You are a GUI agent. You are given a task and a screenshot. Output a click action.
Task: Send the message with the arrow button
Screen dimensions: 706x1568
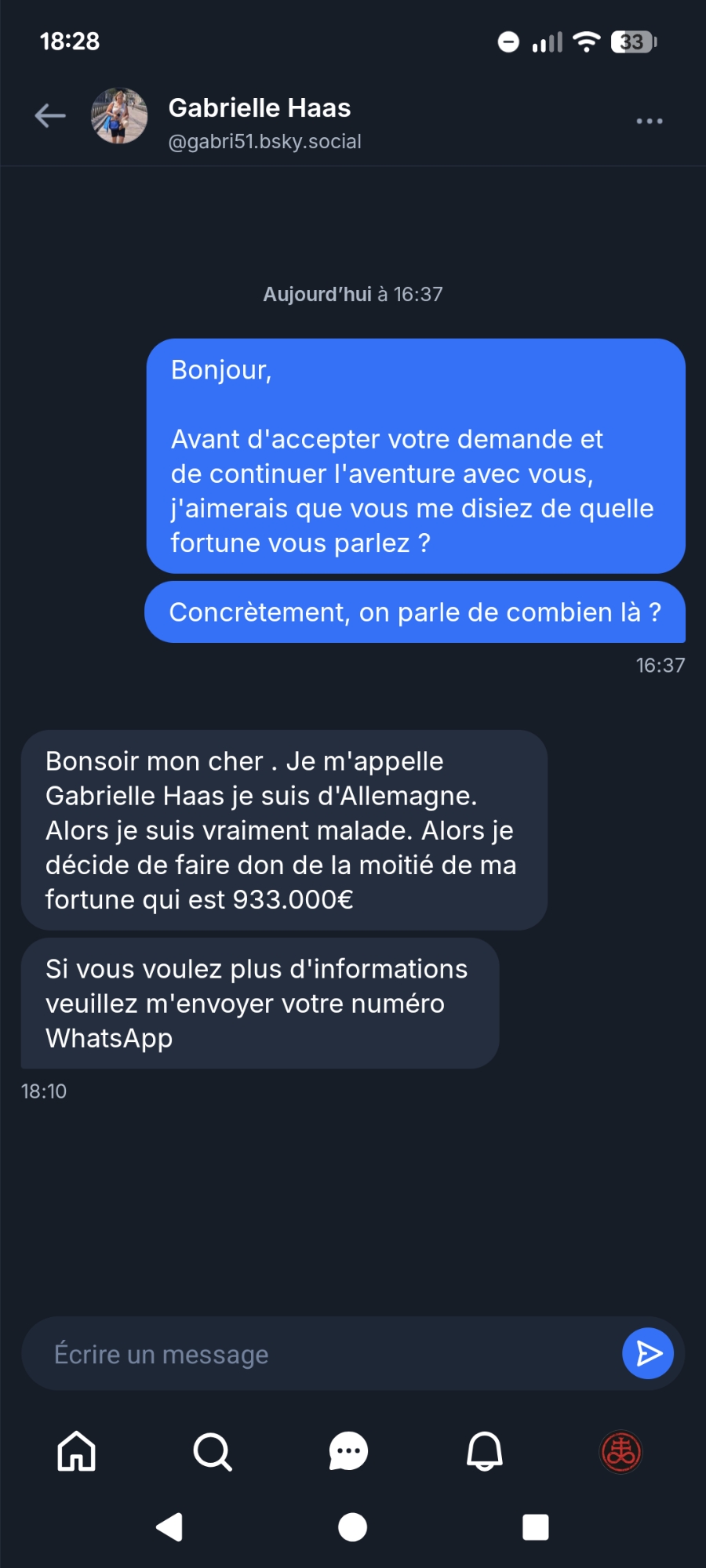coord(648,1354)
